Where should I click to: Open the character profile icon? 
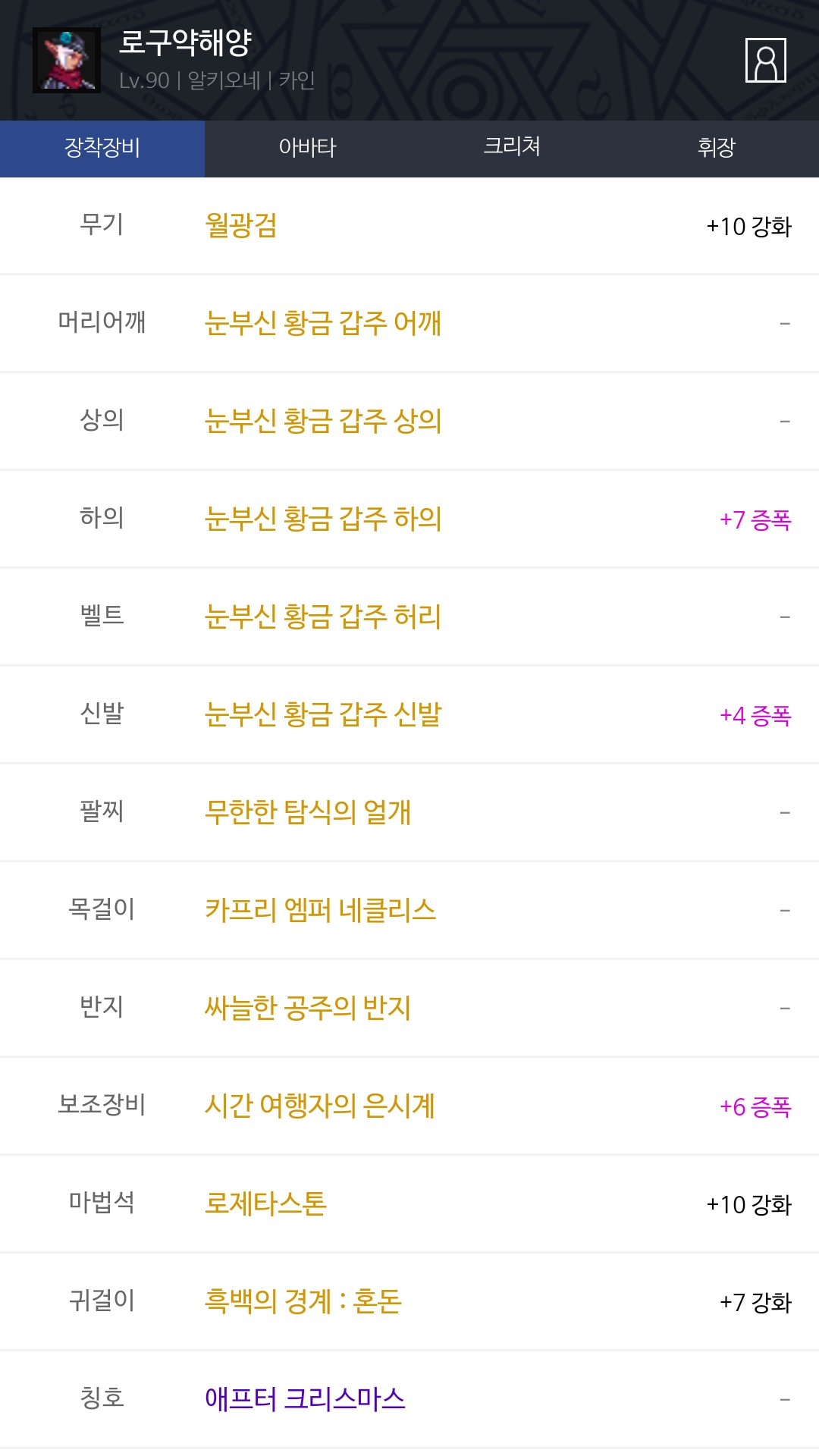coord(766,60)
